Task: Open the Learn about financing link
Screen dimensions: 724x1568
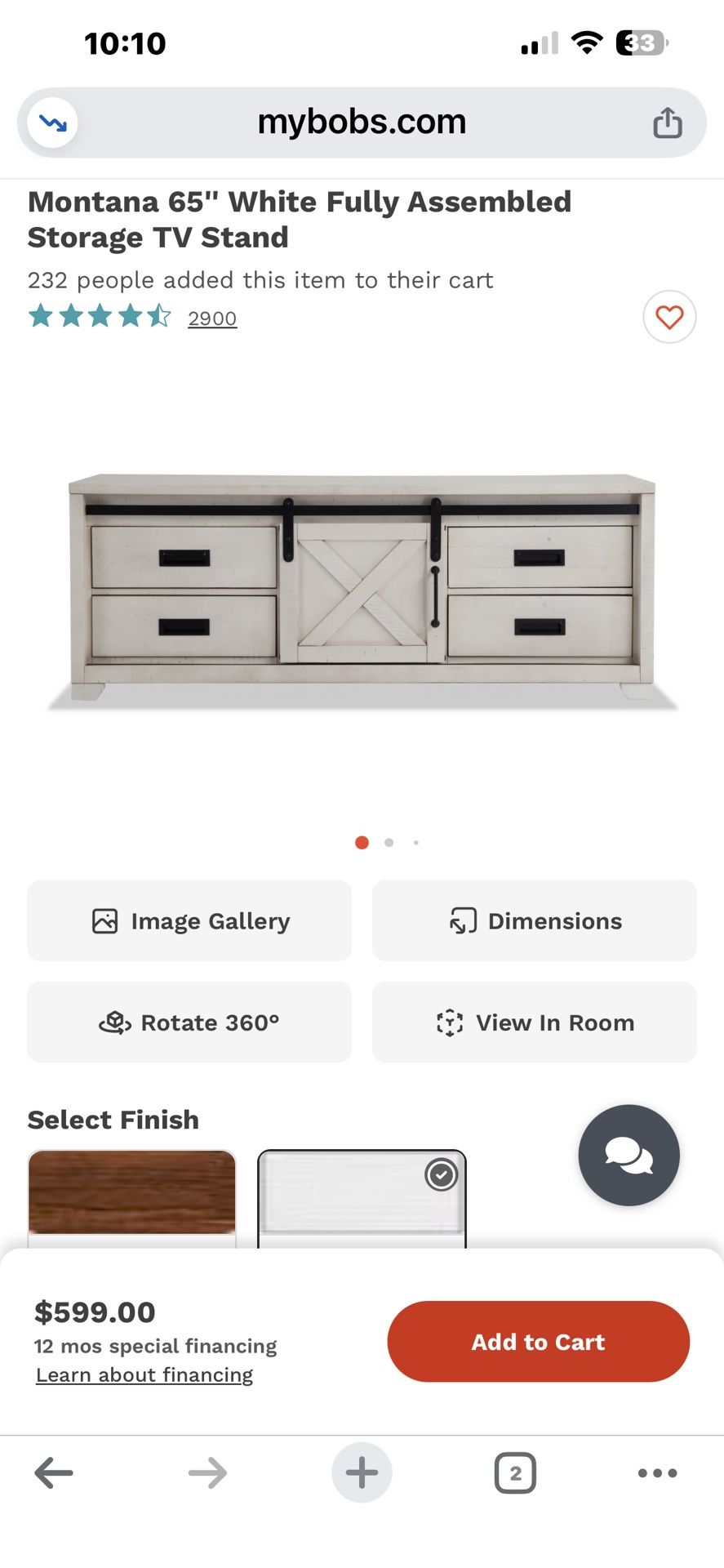Action: pos(144,1374)
